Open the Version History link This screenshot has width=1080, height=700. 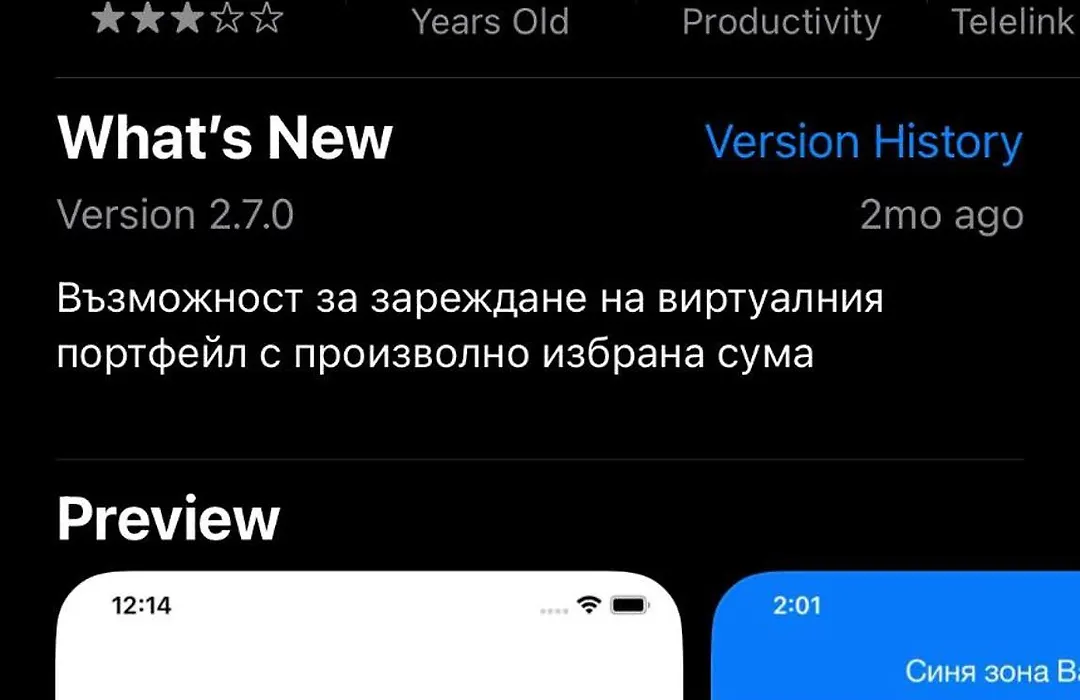pos(863,142)
